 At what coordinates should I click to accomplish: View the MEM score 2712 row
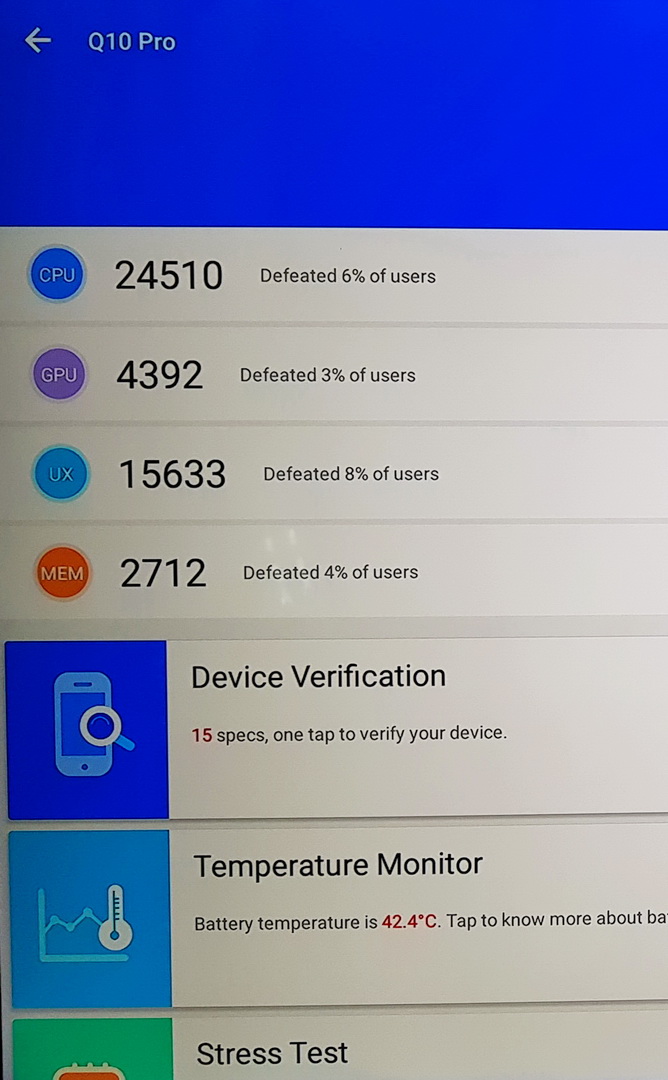[334, 572]
